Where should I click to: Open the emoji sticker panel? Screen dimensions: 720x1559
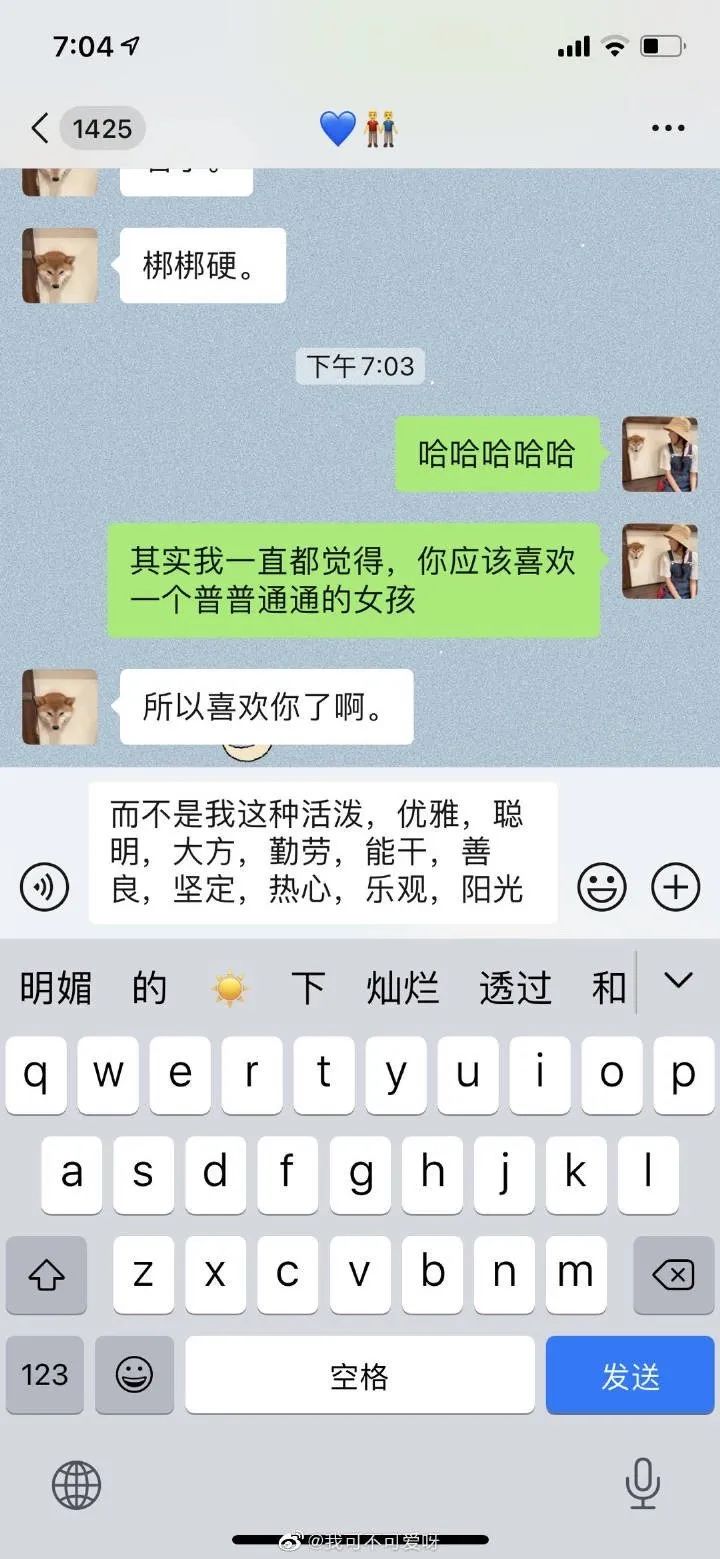602,886
